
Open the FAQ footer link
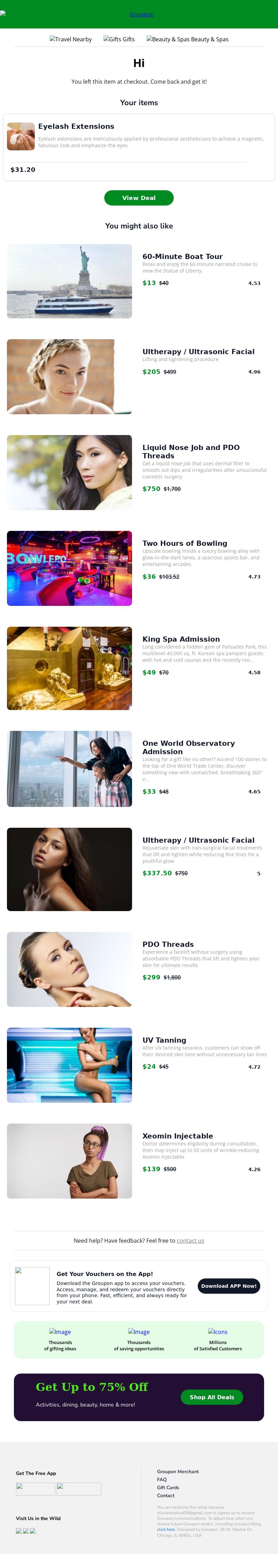point(162,1479)
